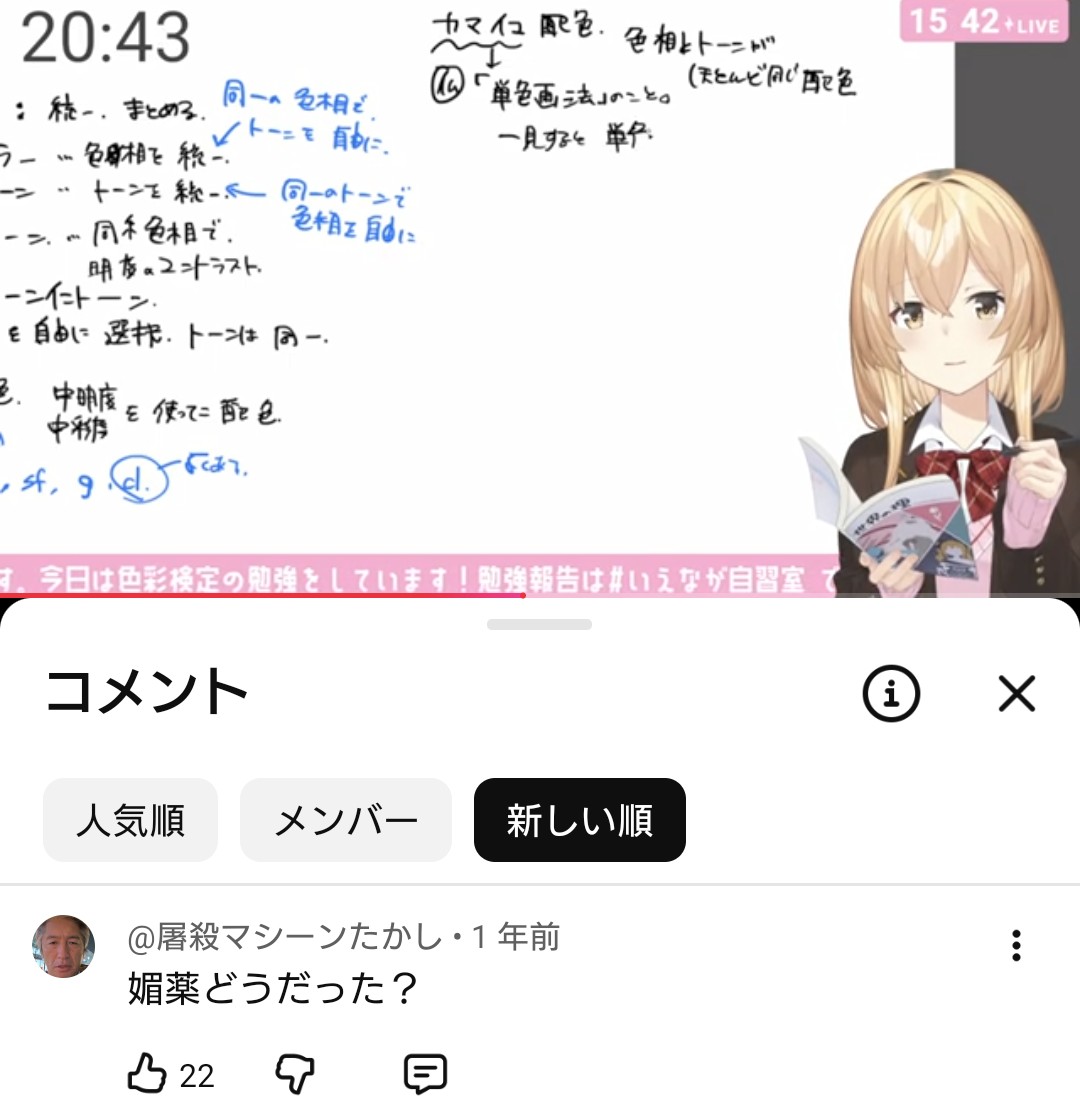Select the 新しい順 sort chip
This screenshot has height=1115, width=1080.
(x=580, y=821)
